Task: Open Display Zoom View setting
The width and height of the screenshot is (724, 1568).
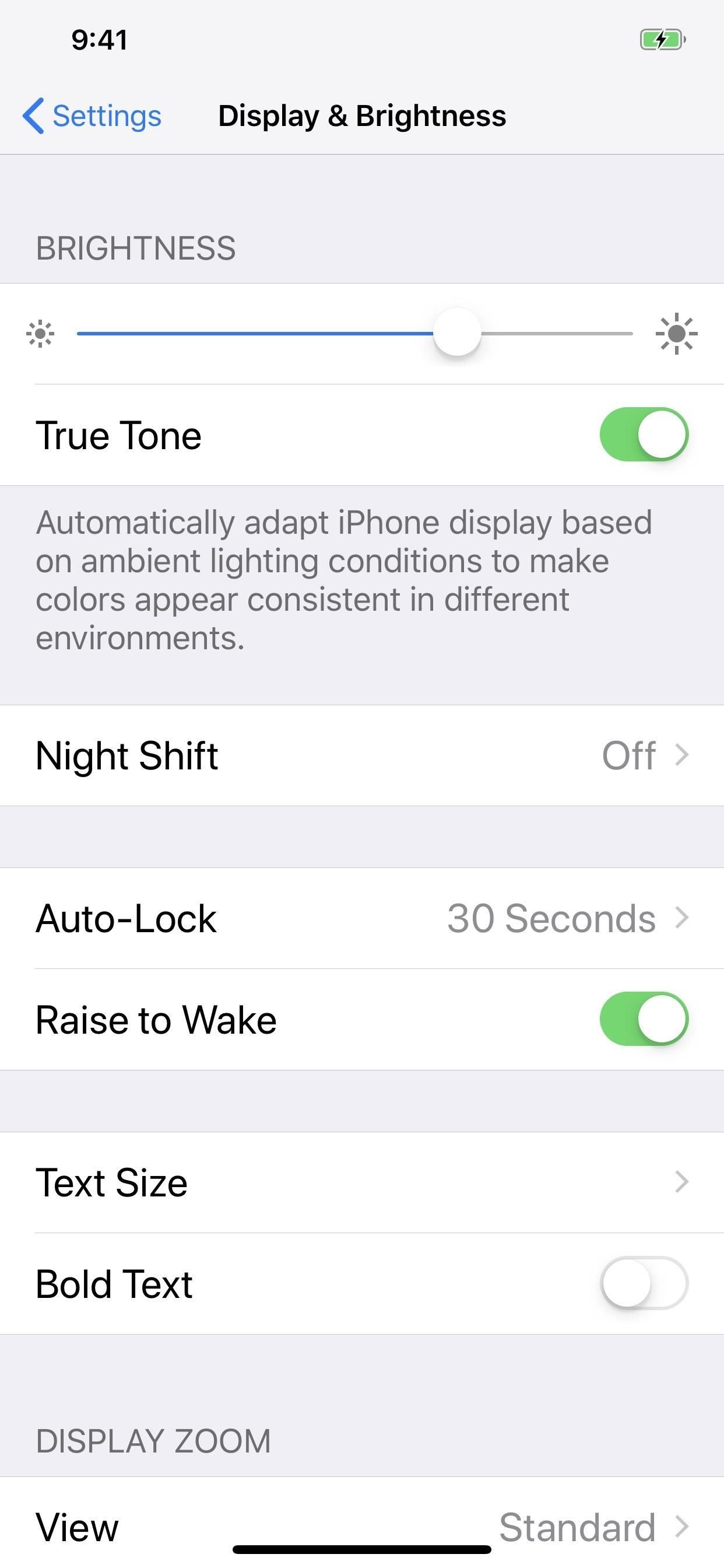Action: [x=361, y=1525]
